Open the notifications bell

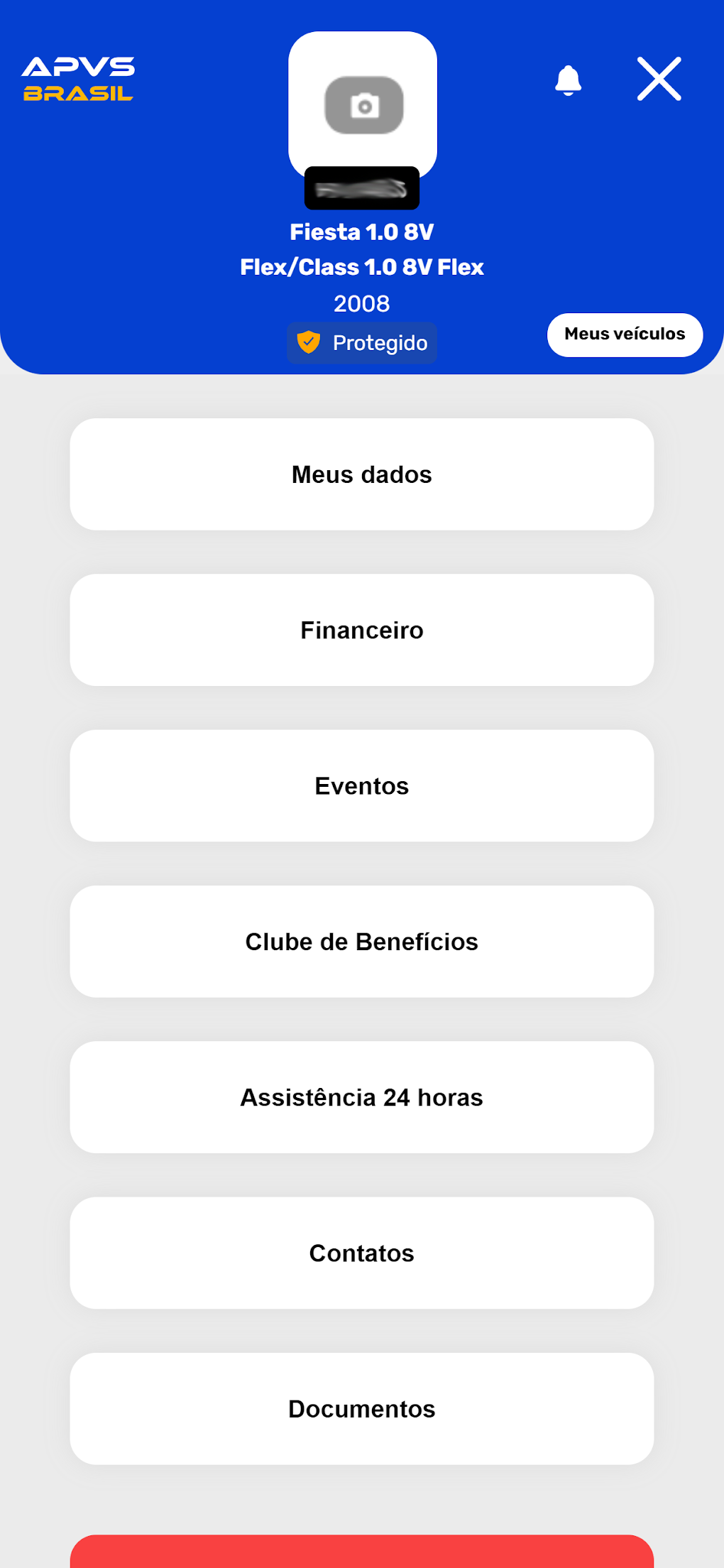click(568, 80)
